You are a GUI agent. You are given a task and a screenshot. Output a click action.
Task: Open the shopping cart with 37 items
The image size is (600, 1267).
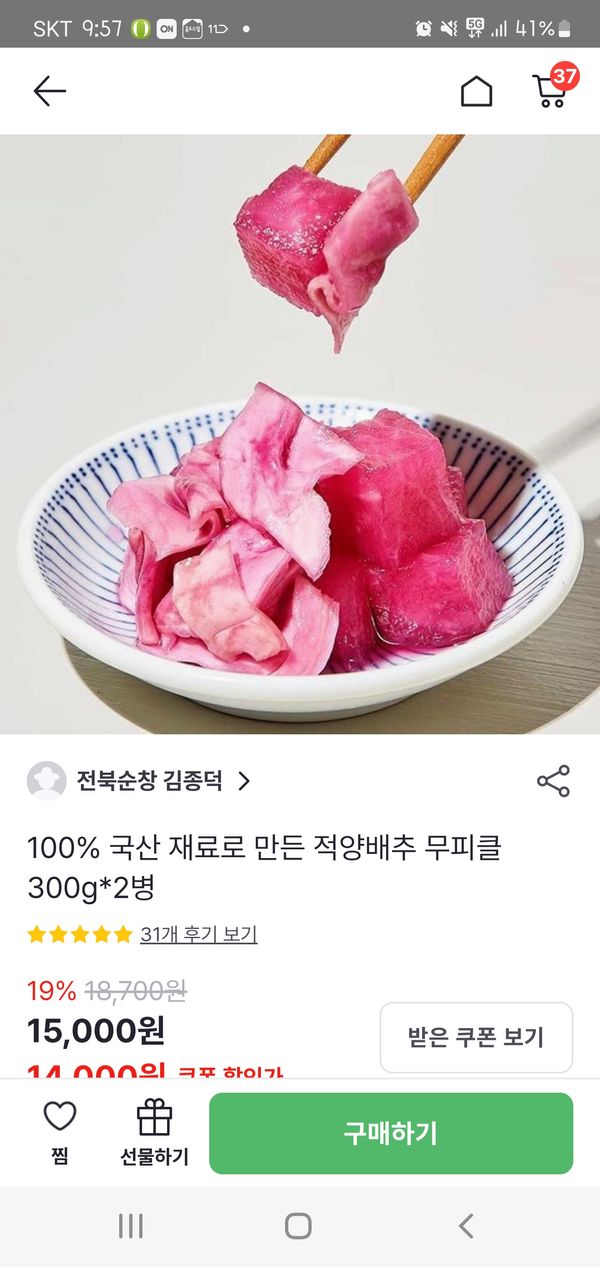coord(551,89)
